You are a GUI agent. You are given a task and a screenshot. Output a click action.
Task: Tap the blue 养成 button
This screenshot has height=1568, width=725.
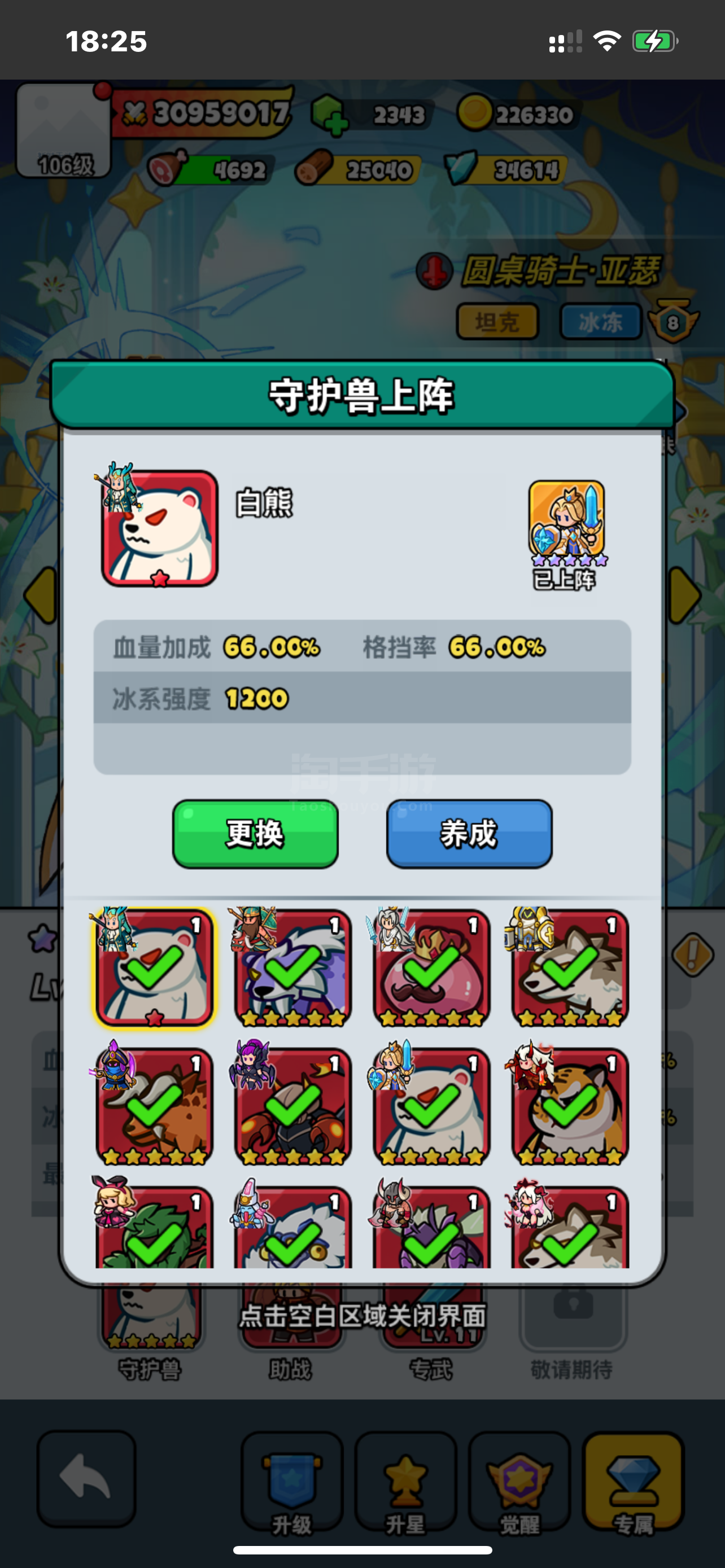point(469,833)
